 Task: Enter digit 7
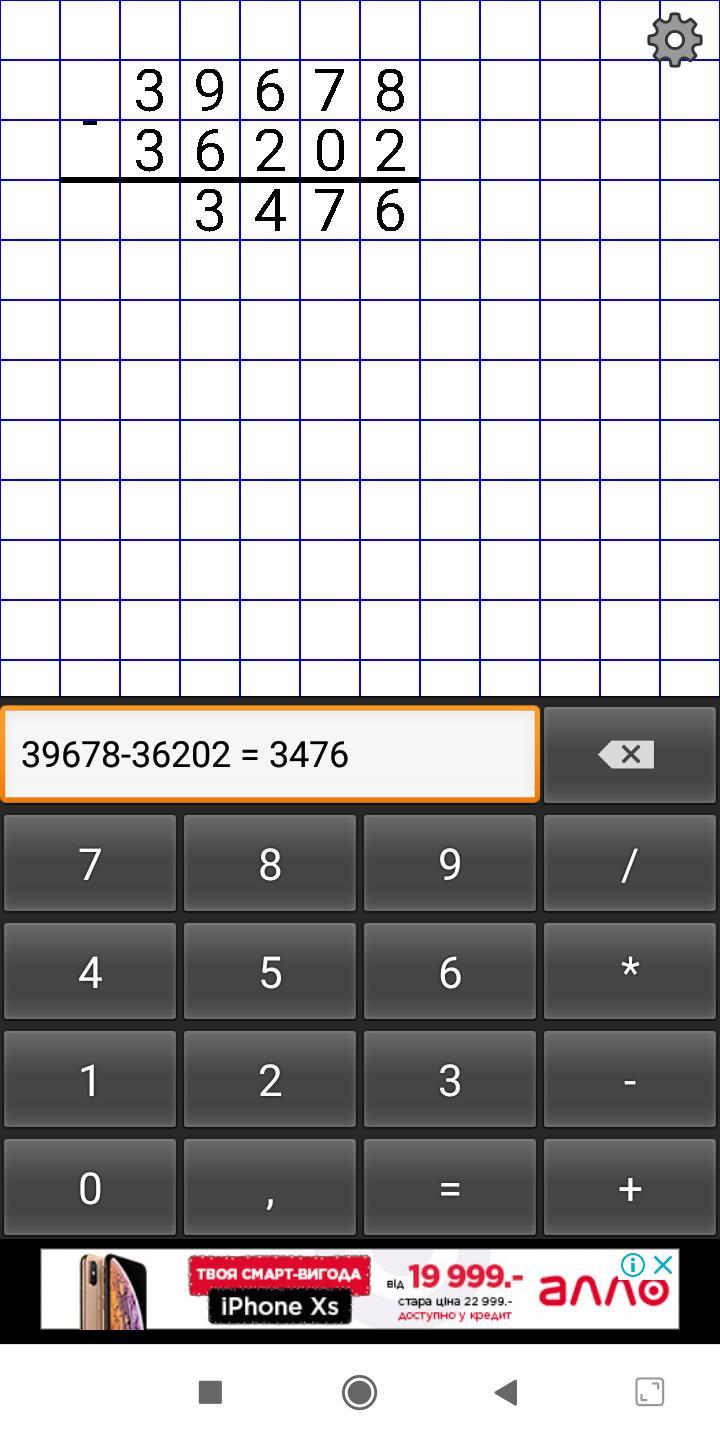tap(90, 864)
